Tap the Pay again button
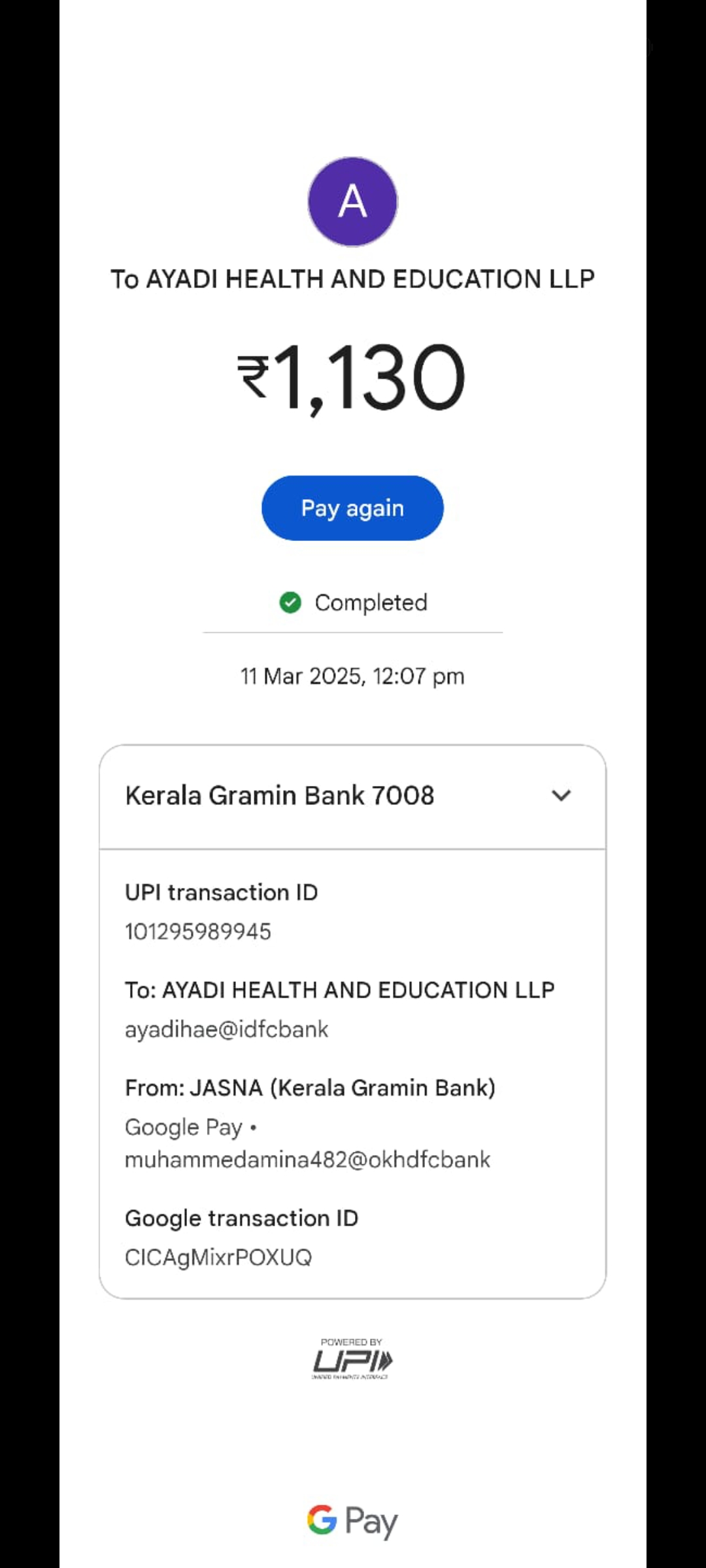 point(352,508)
